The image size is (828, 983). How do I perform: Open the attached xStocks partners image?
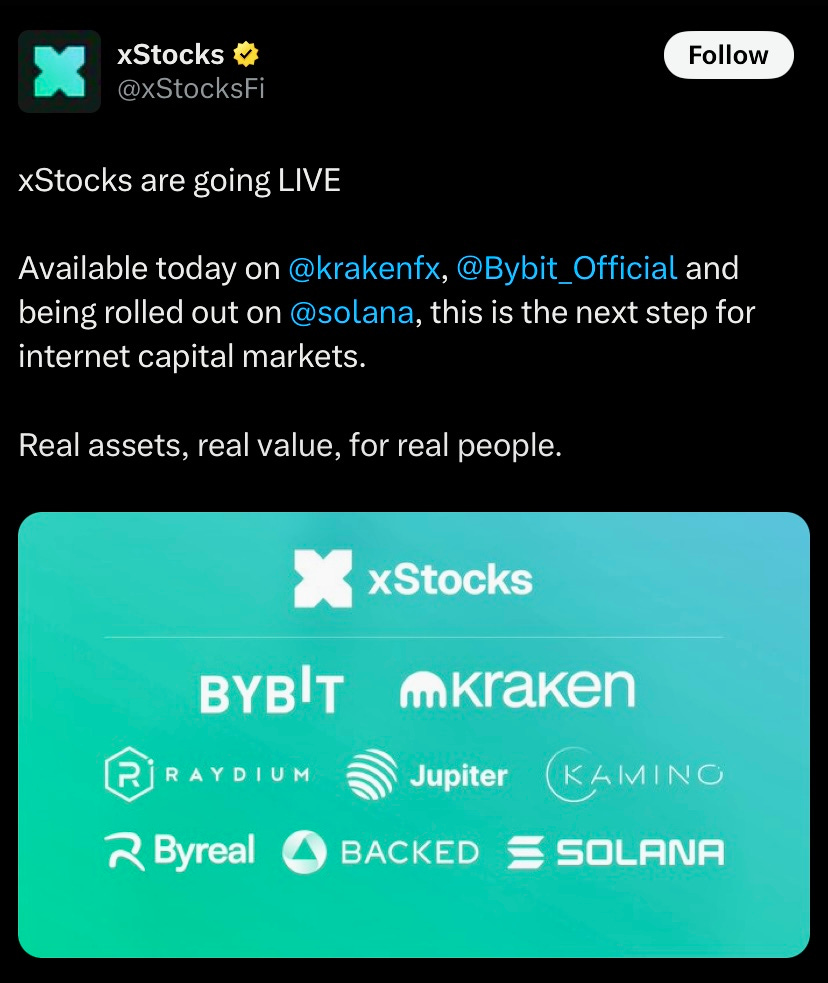[413, 735]
